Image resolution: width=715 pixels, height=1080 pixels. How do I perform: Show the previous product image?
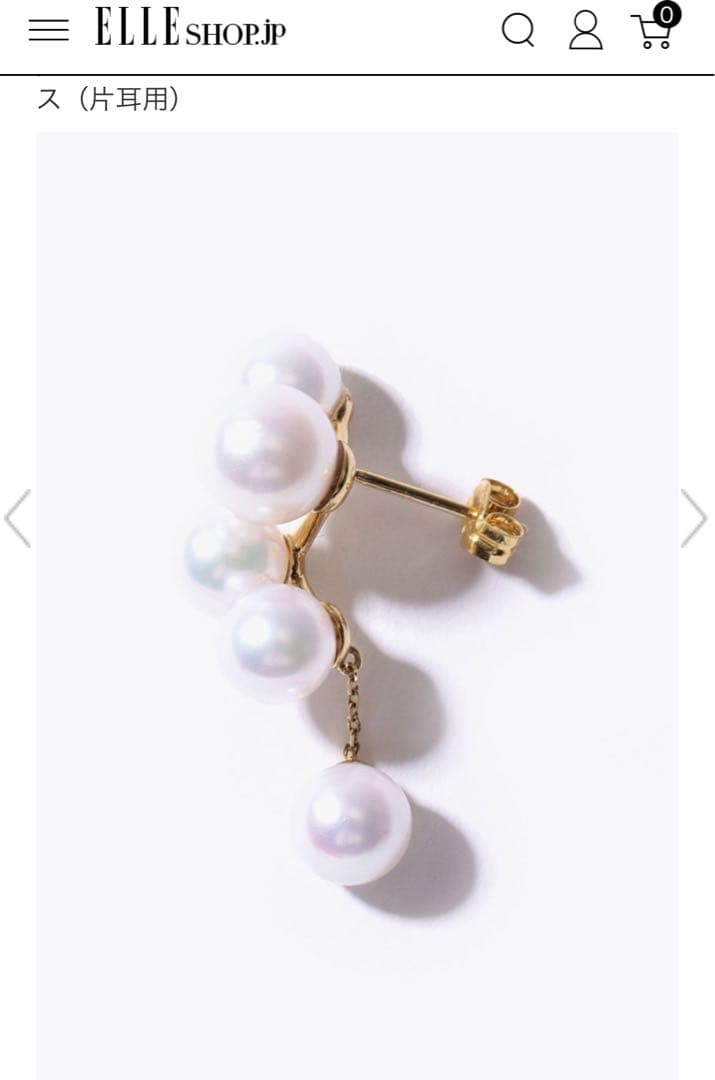18,518
